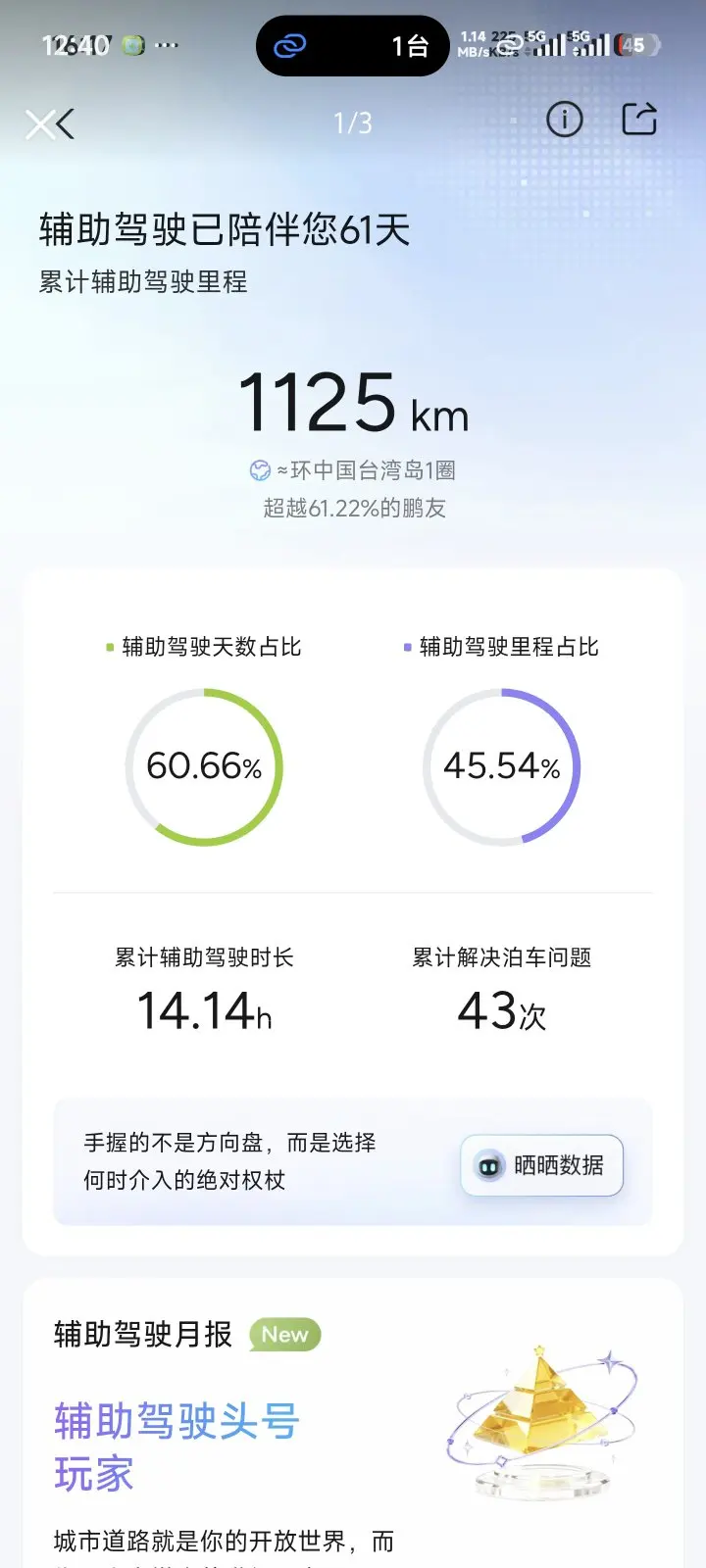Share this driving report

(x=639, y=120)
